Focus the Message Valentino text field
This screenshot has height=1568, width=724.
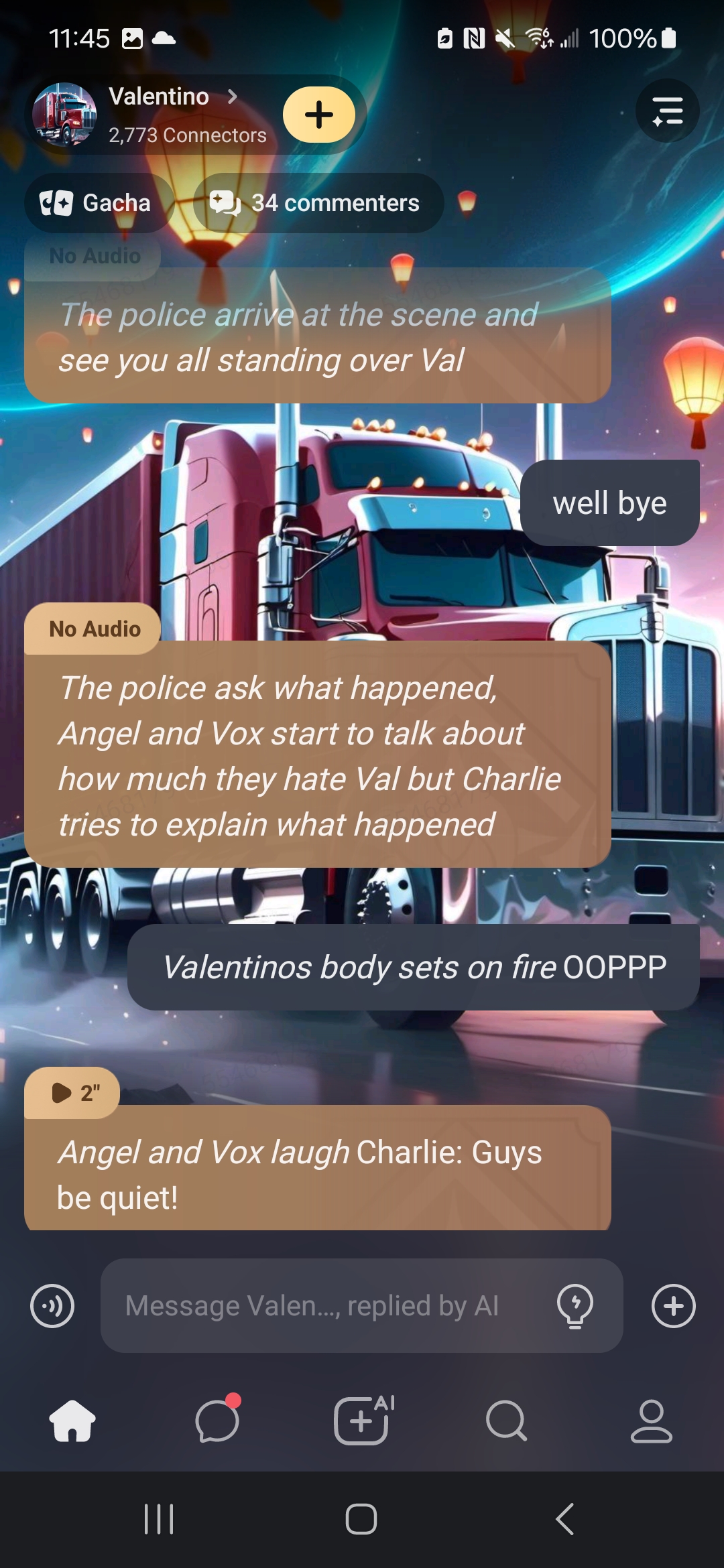coord(322,1306)
